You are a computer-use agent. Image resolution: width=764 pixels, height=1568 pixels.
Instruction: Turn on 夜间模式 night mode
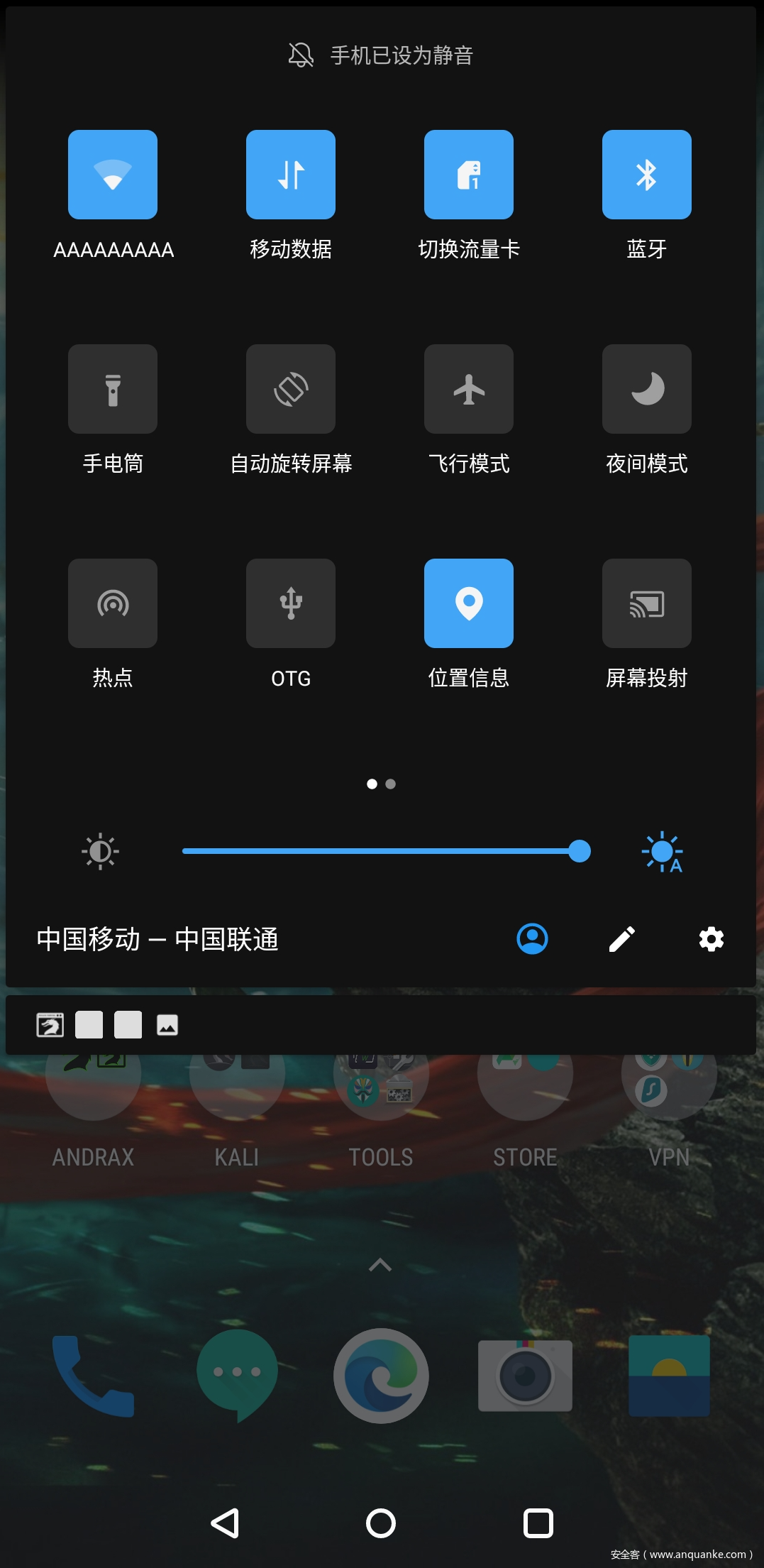point(647,389)
